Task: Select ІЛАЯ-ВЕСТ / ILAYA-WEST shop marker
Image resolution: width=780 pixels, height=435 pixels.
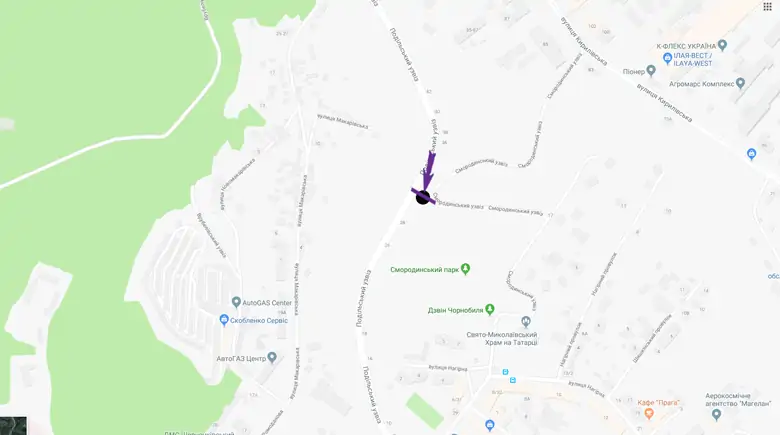Action: coord(668,59)
